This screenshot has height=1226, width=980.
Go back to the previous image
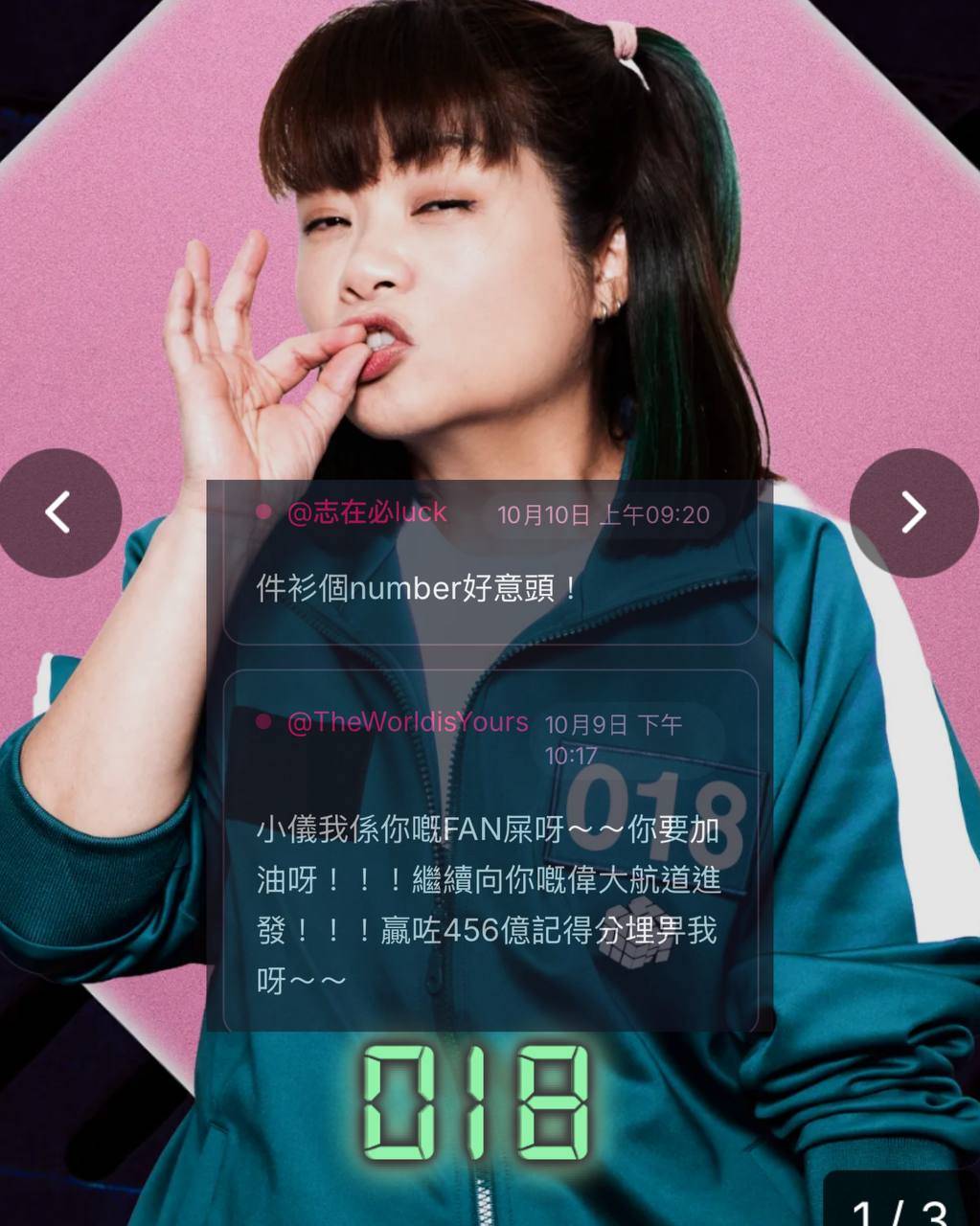pos(59,513)
